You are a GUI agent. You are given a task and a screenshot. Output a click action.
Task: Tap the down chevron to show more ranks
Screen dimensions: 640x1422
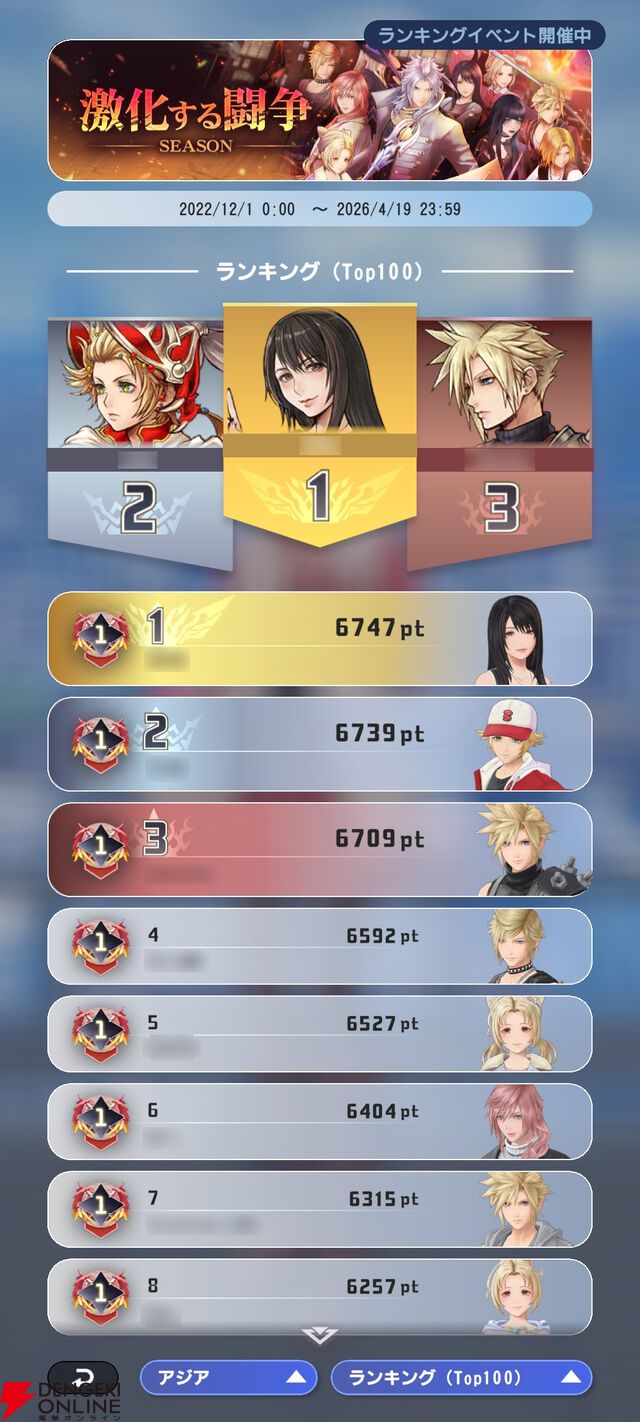pos(320,1337)
